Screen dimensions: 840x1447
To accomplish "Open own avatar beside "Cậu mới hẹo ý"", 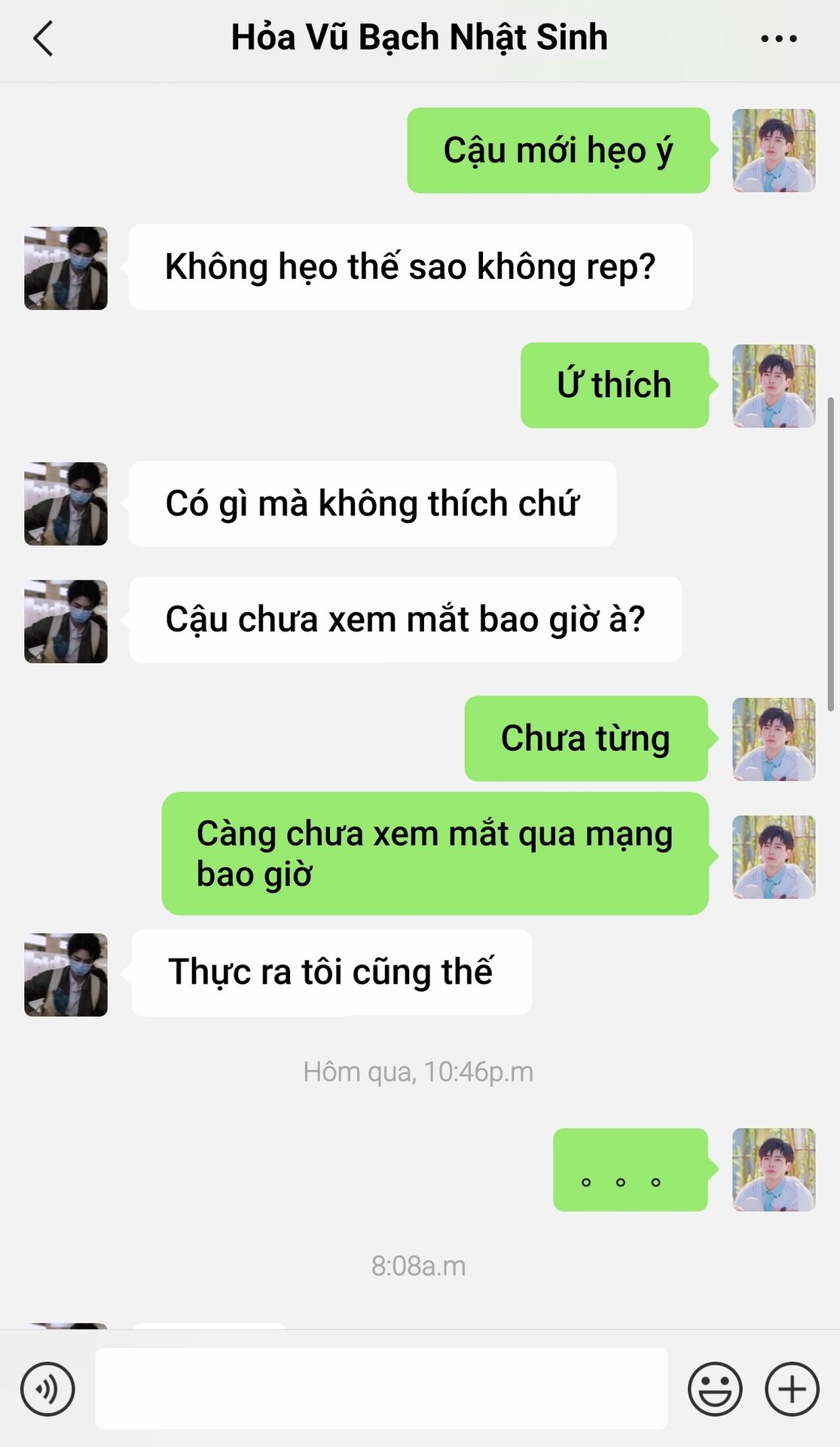I will (774, 151).
